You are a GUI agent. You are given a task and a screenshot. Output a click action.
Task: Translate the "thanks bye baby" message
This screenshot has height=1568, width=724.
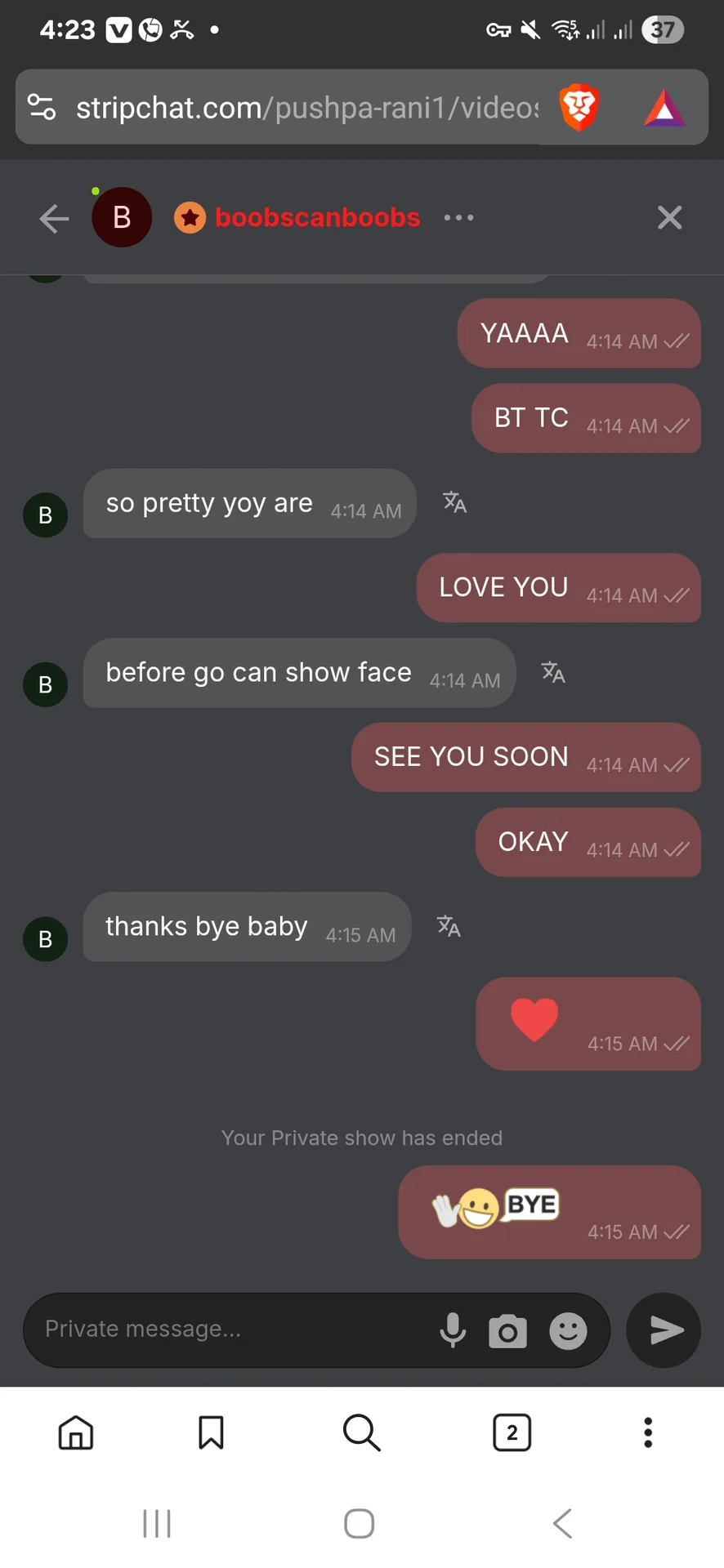tap(449, 926)
